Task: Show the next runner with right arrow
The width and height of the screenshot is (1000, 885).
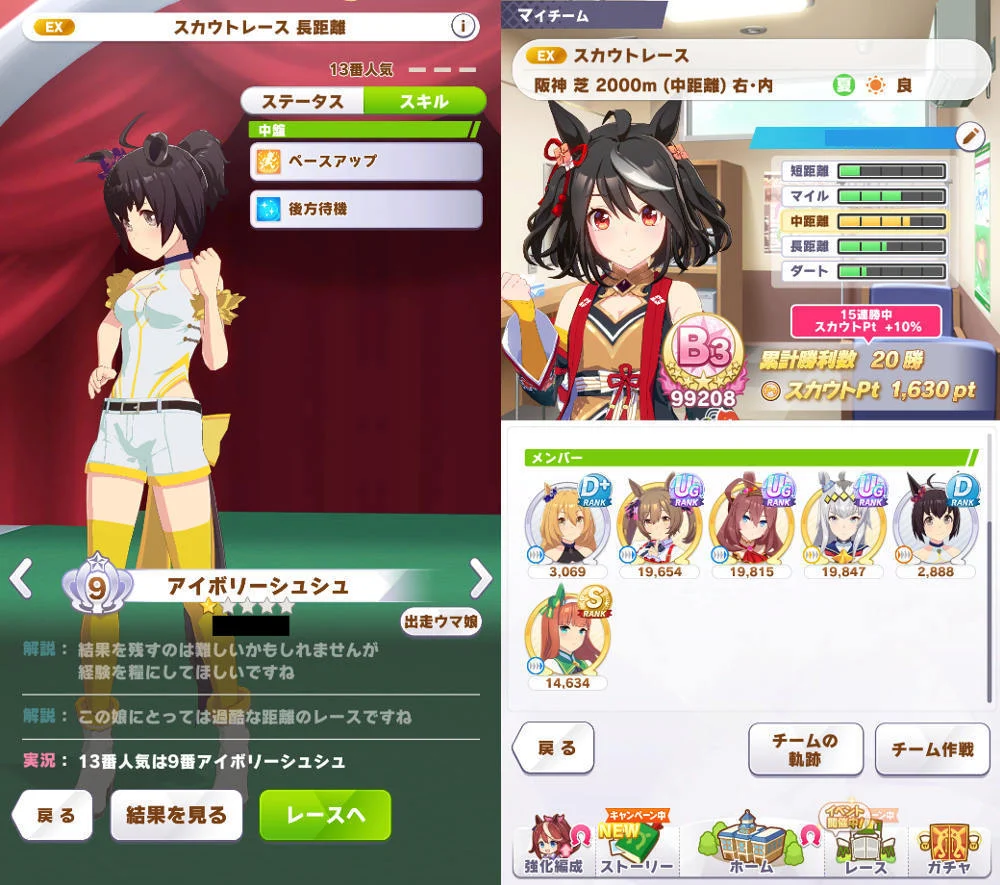Action: pos(481,578)
